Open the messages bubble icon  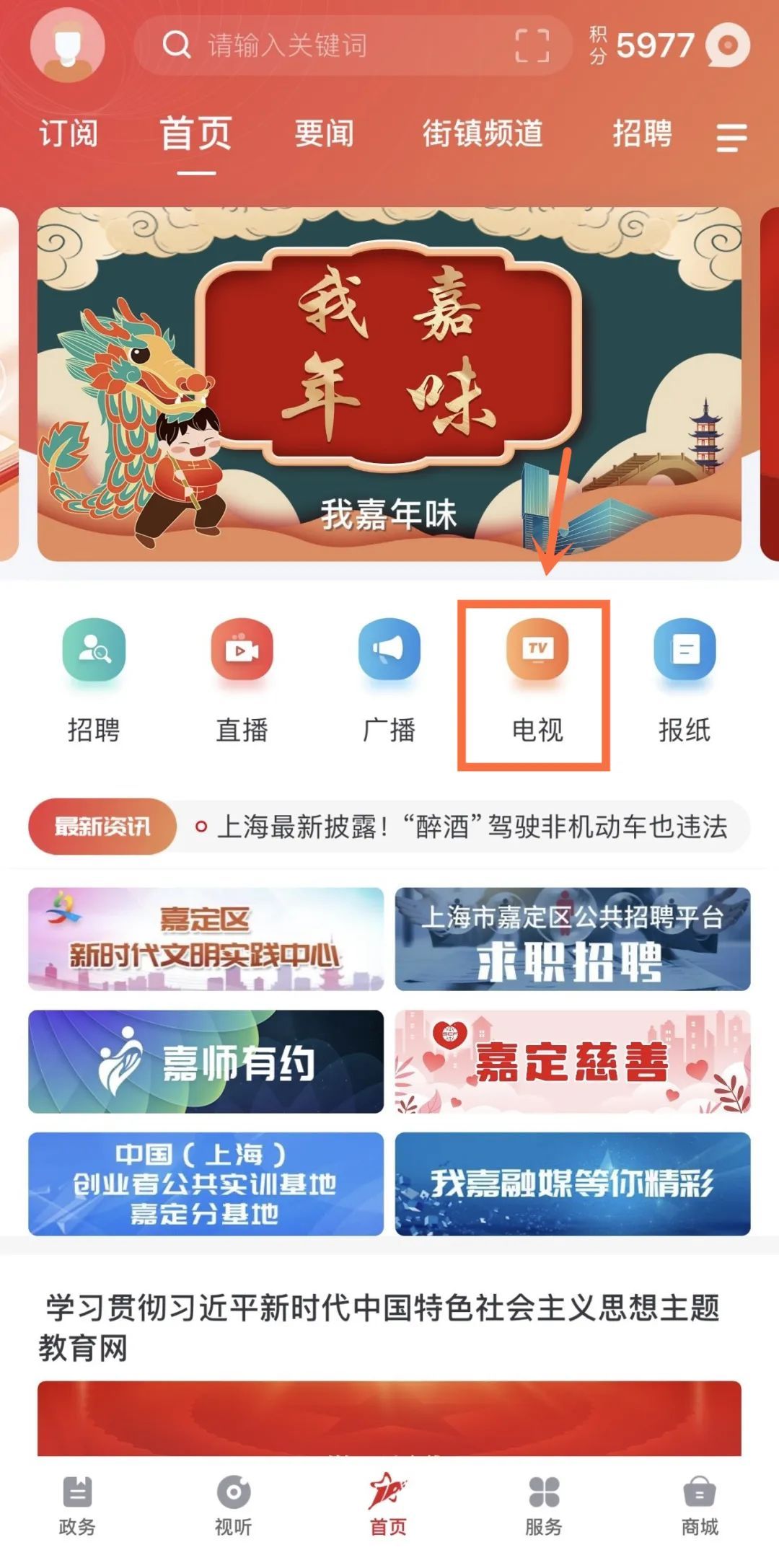[729, 45]
